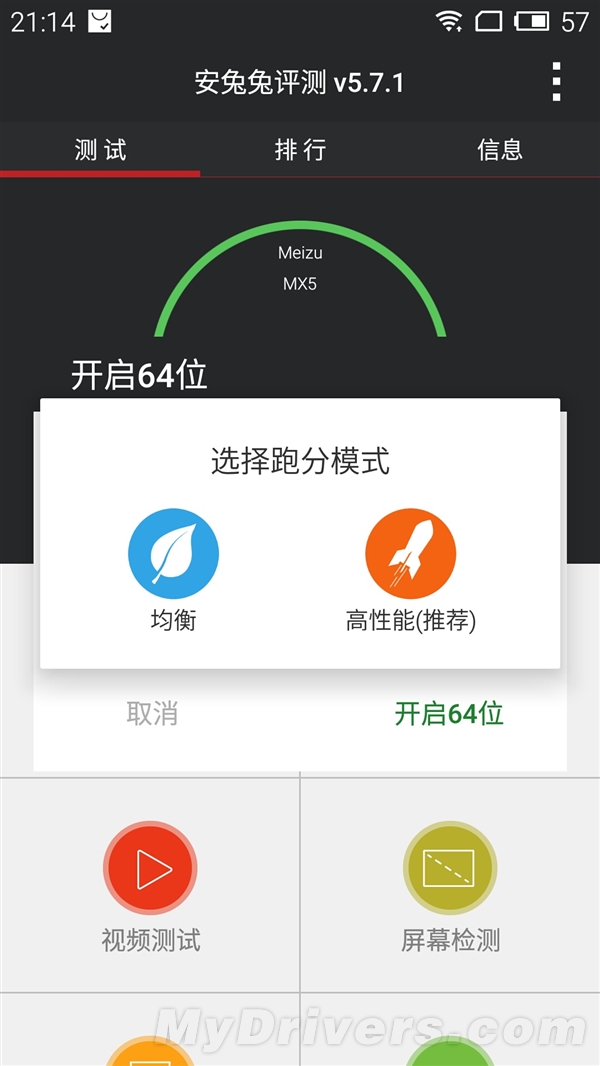The height and width of the screenshot is (1066, 600).
Task: Switch to the 排行 tab
Action: tap(300, 150)
